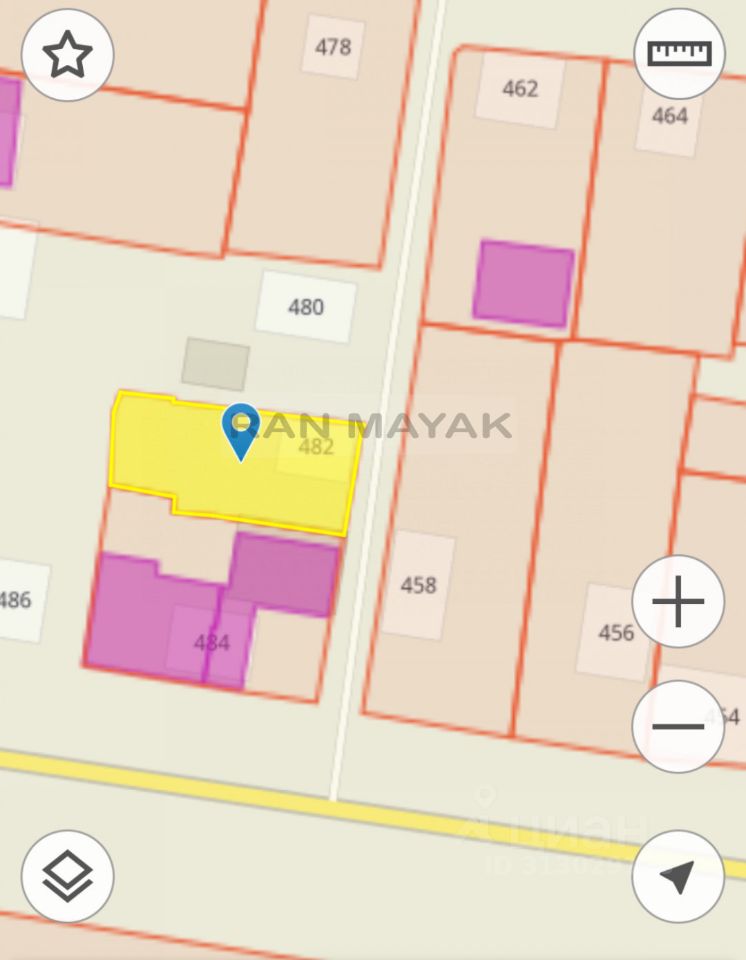Screen dimensions: 746x960
Task: Center map on my current location
Action: pos(678,876)
